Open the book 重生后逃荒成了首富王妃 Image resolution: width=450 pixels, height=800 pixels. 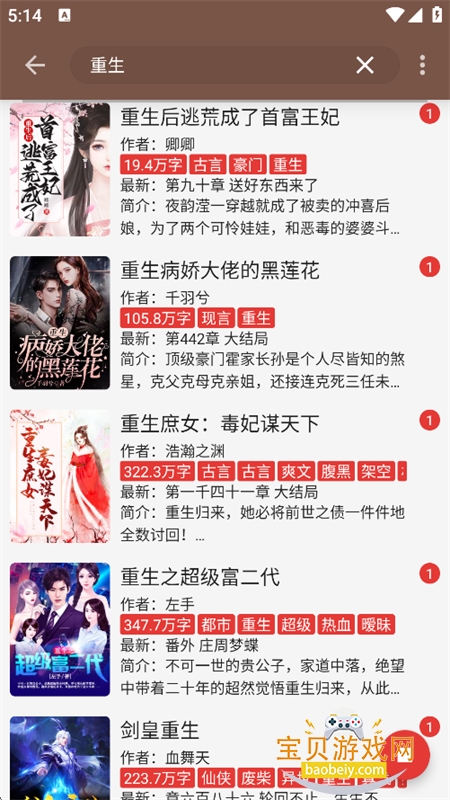point(225,169)
